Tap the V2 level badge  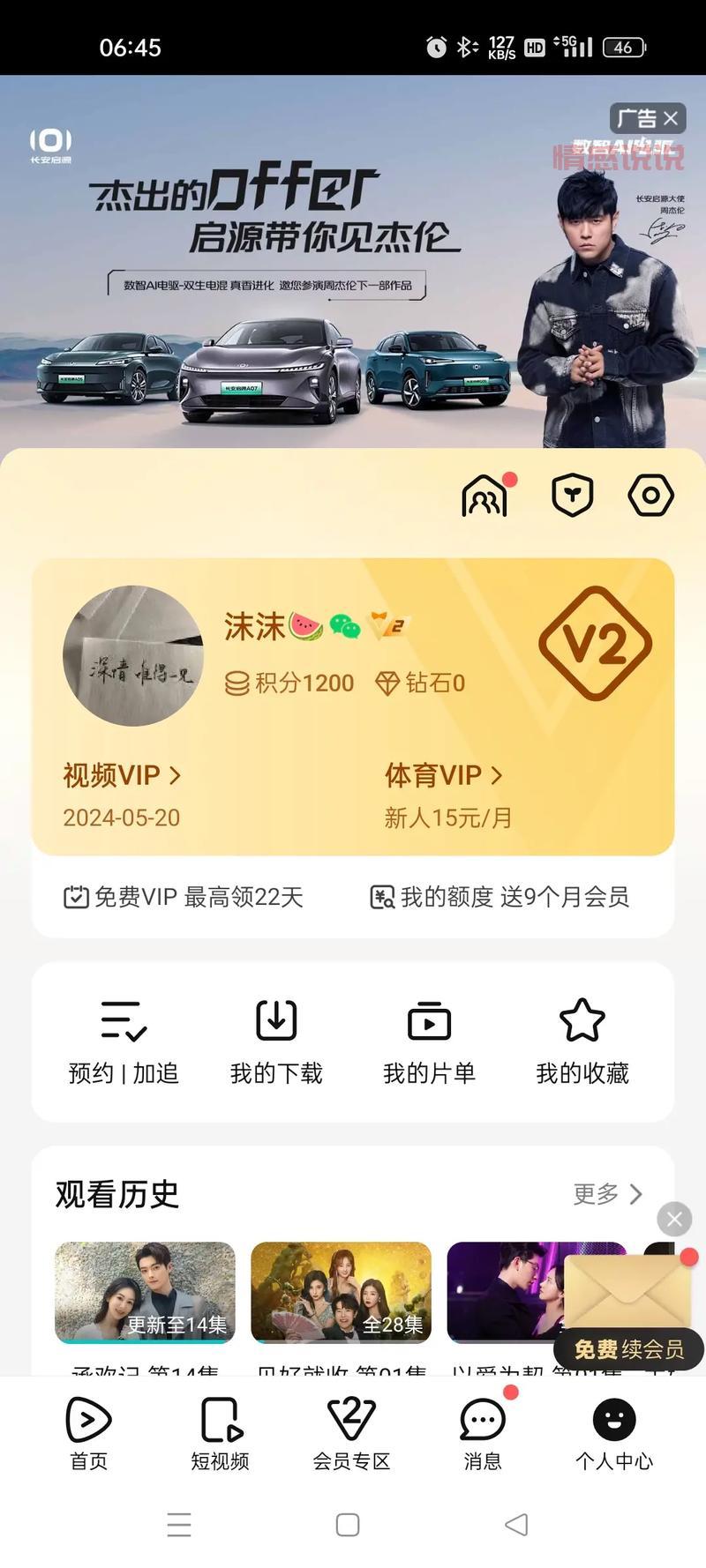point(595,644)
